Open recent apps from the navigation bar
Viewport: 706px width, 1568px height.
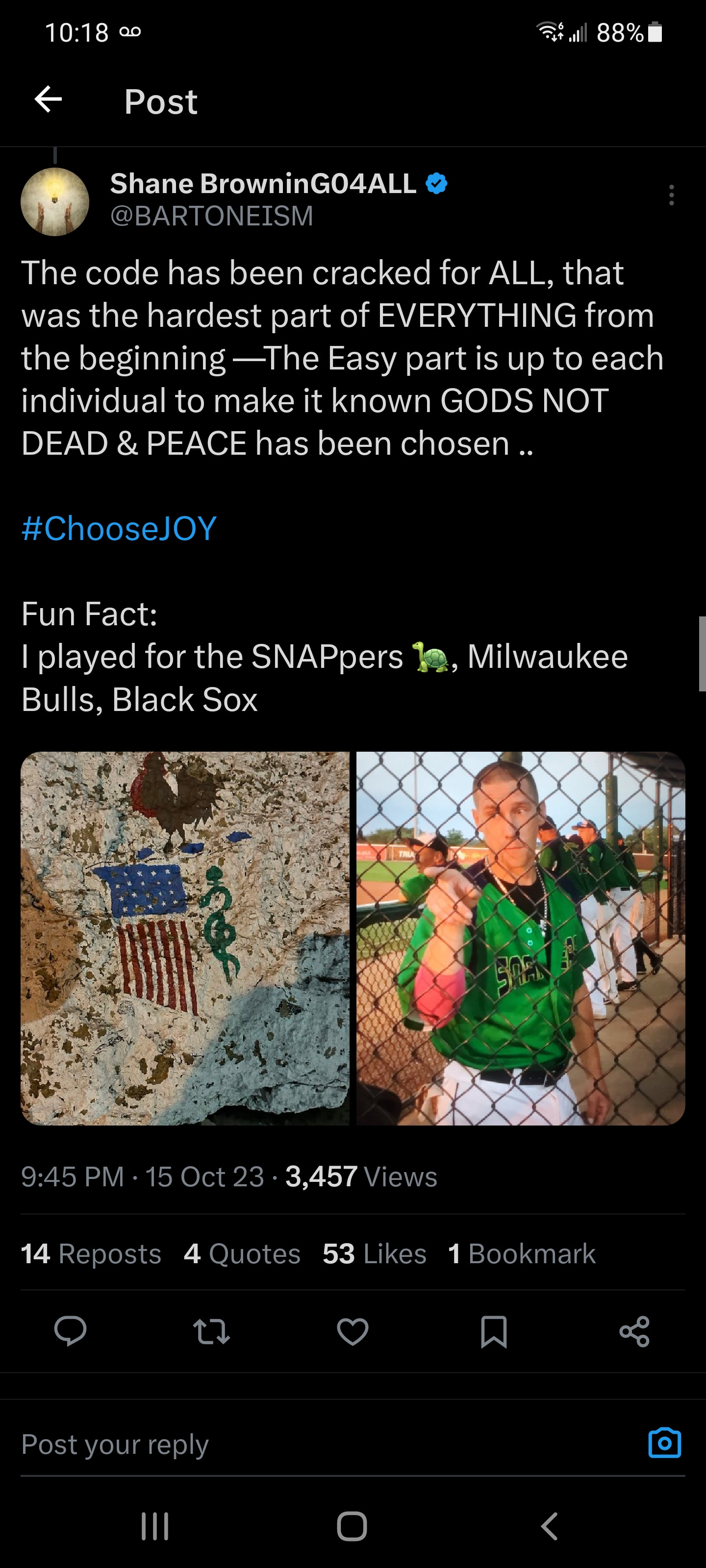click(155, 1526)
